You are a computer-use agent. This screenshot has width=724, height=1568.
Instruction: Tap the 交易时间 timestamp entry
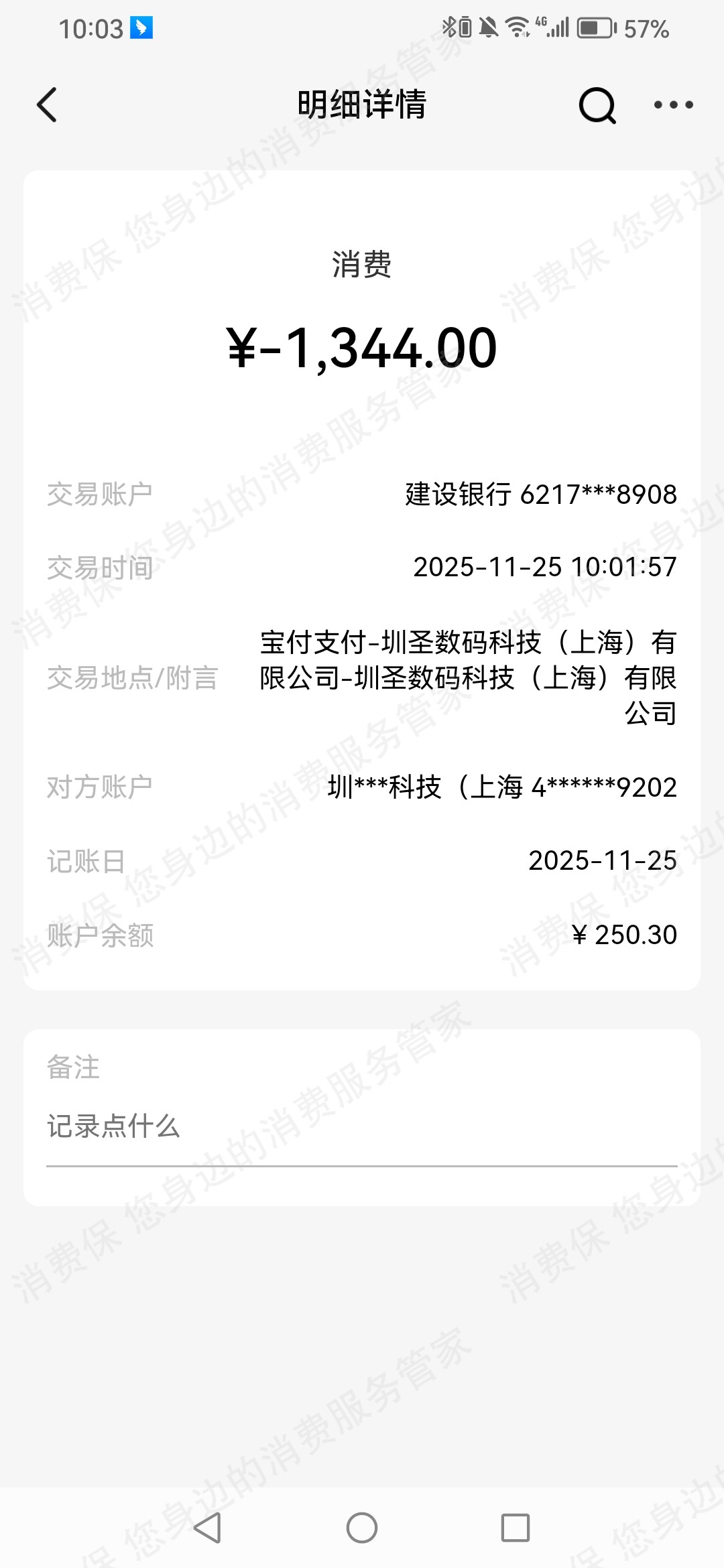click(x=544, y=566)
